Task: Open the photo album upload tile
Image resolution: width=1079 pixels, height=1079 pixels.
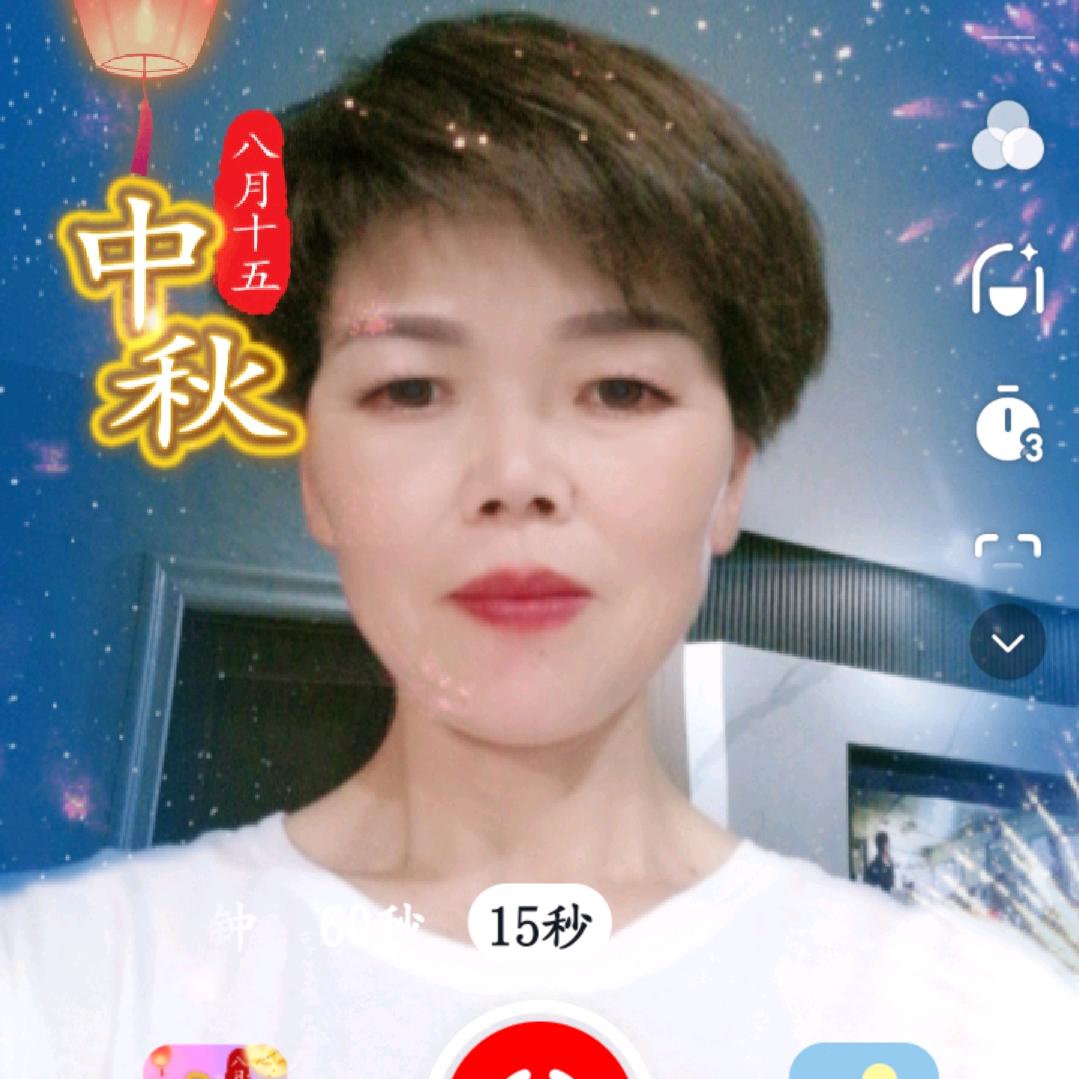Action: (863, 1061)
